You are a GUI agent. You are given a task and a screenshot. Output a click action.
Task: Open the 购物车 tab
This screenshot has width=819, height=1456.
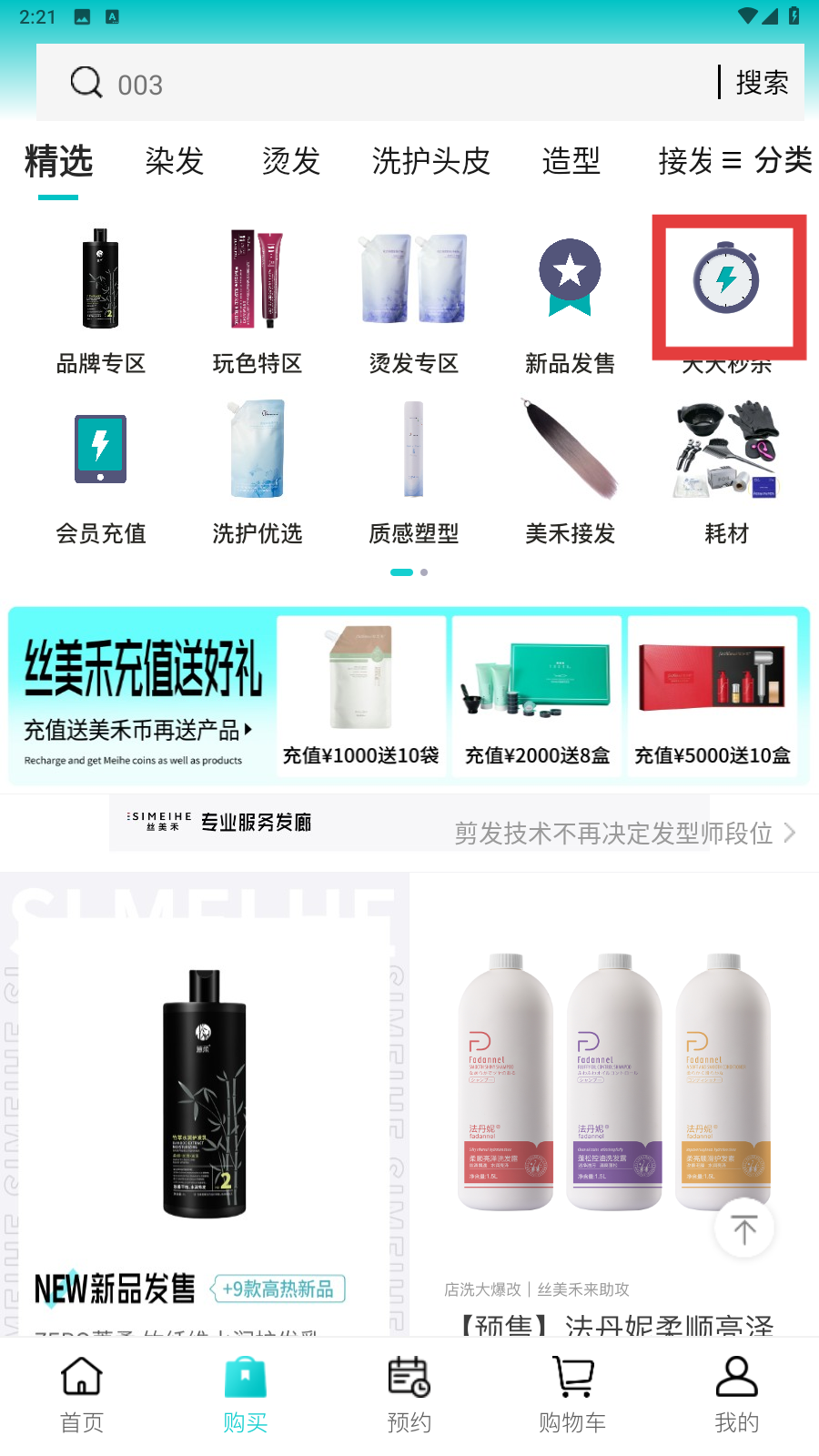click(x=572, y=1396)
